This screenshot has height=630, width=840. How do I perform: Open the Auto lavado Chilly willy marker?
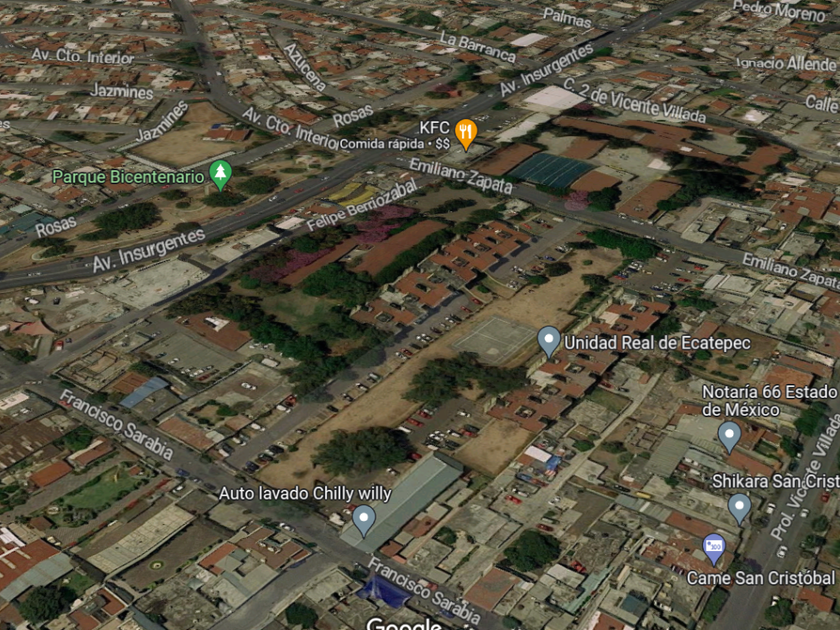point(364,520)
